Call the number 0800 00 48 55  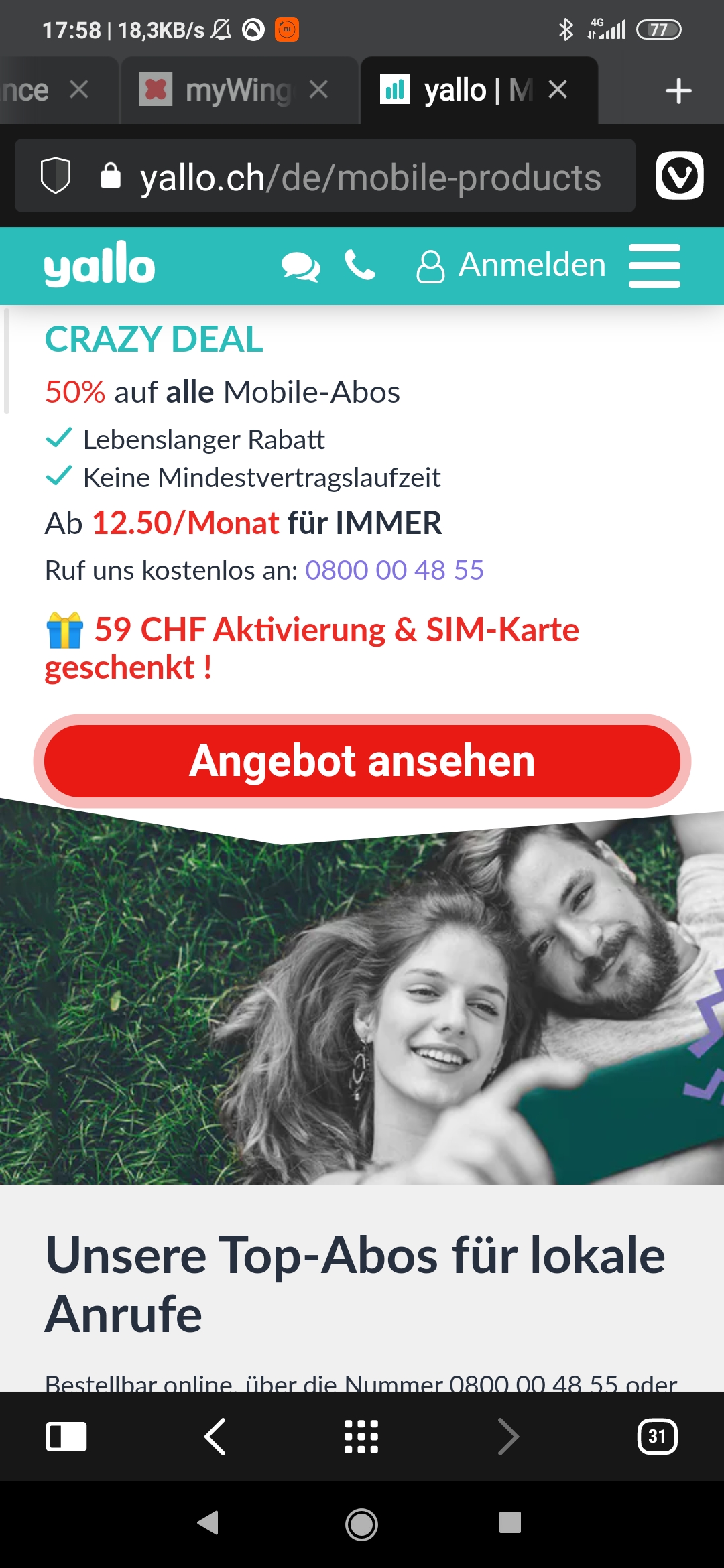pos(394,570)
